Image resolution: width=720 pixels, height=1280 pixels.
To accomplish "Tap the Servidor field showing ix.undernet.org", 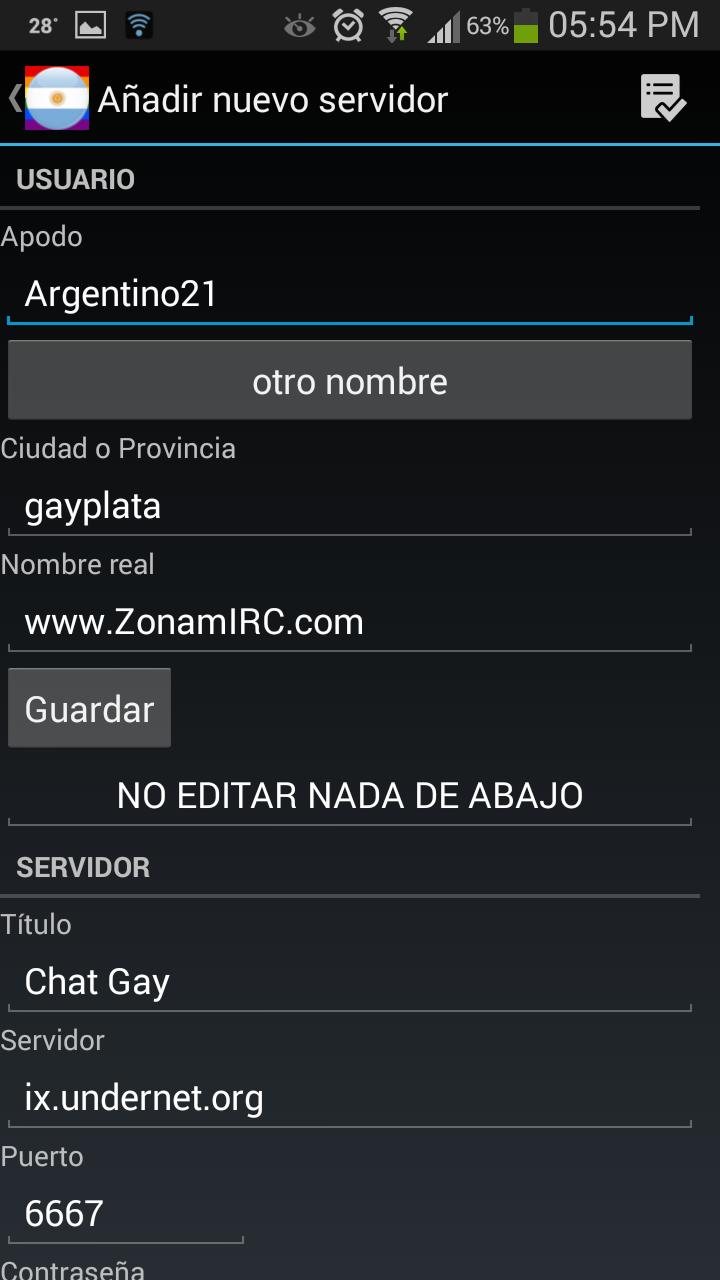I will tap(350, 1097).
